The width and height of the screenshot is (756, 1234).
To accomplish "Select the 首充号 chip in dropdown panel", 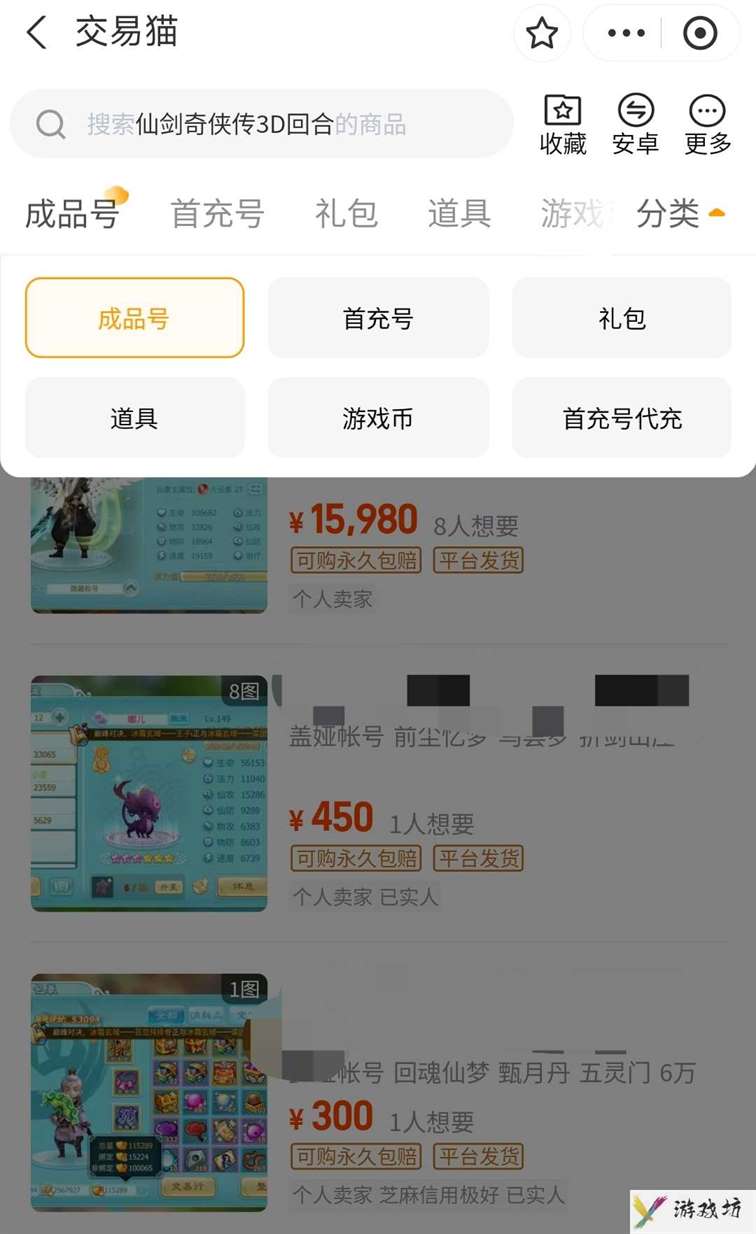I will pos(378,318).
